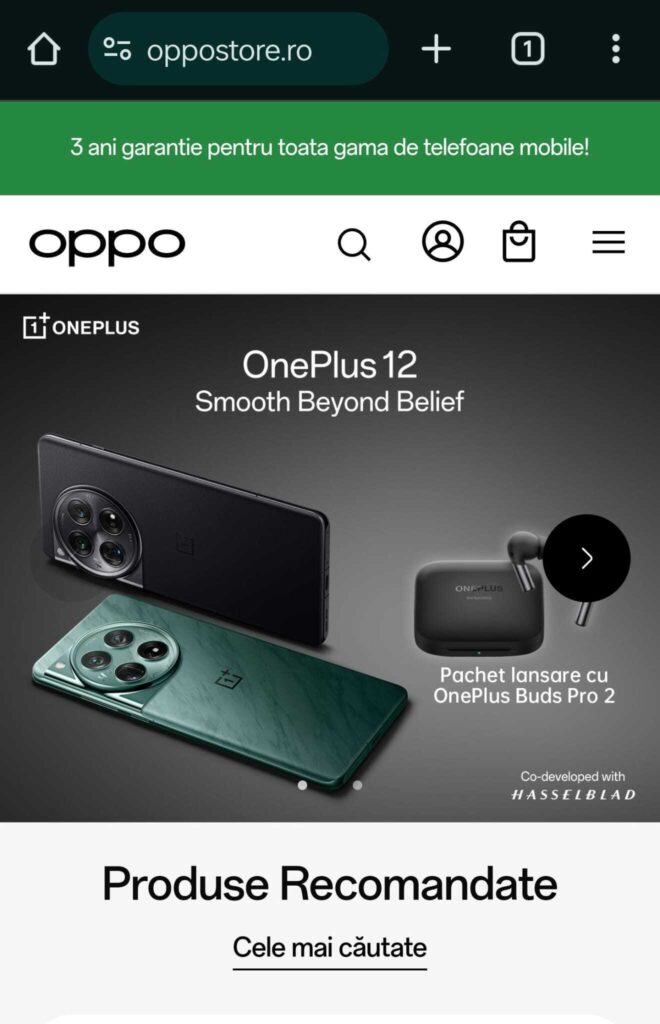
Task: Select the Cele mai căutate tab
Action: point(330,947)
